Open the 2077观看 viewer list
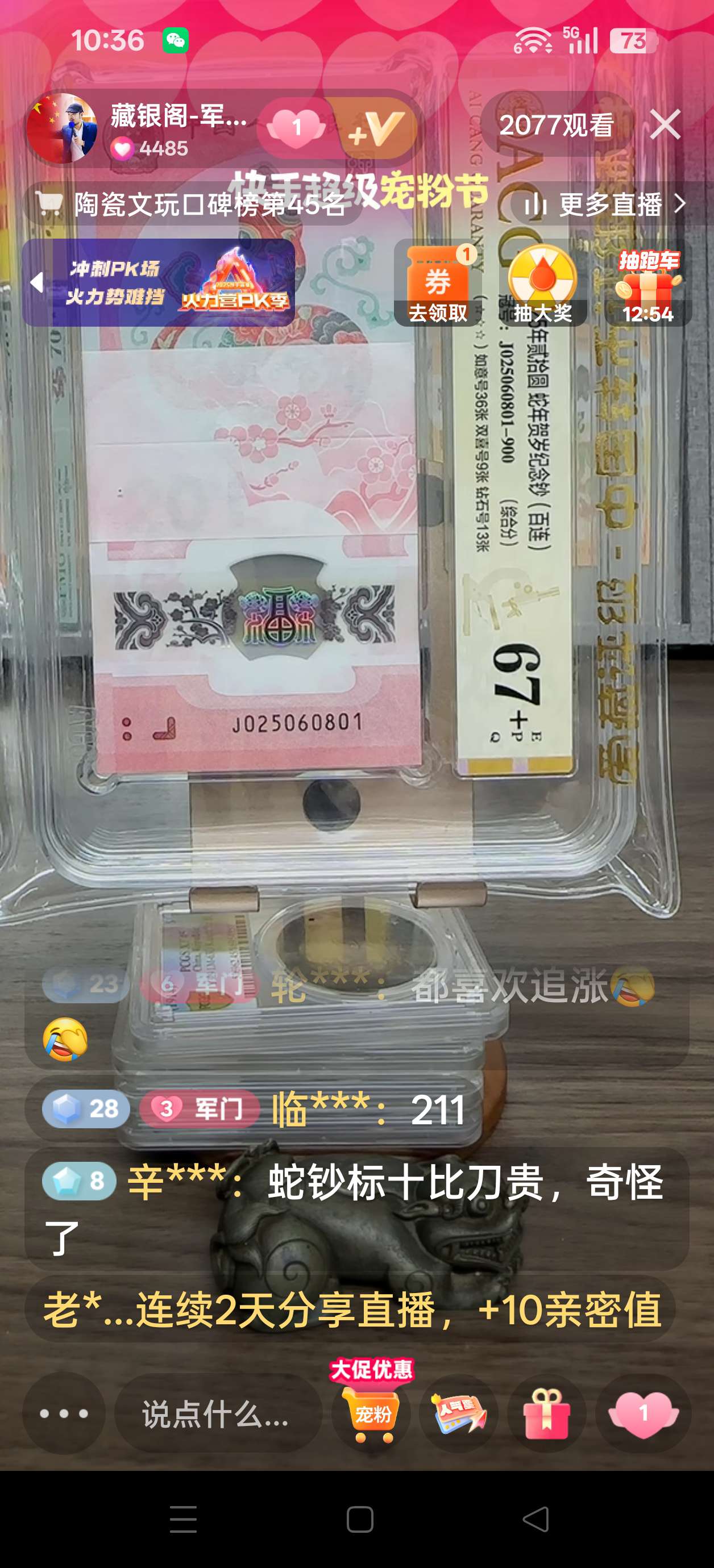The width and height of the screenshot is (714, 1568). pos(556,126)
